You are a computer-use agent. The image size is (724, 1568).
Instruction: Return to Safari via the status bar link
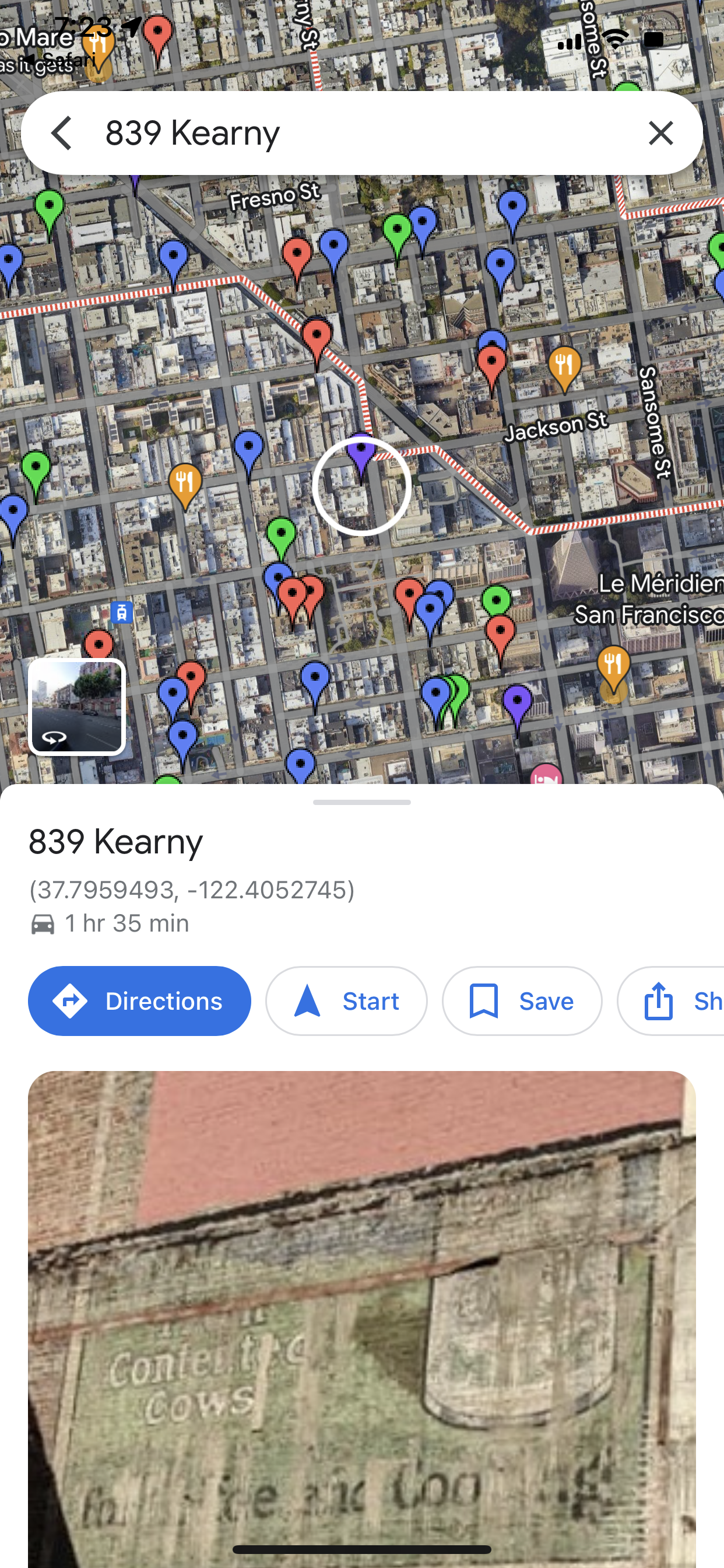[59, 60]
